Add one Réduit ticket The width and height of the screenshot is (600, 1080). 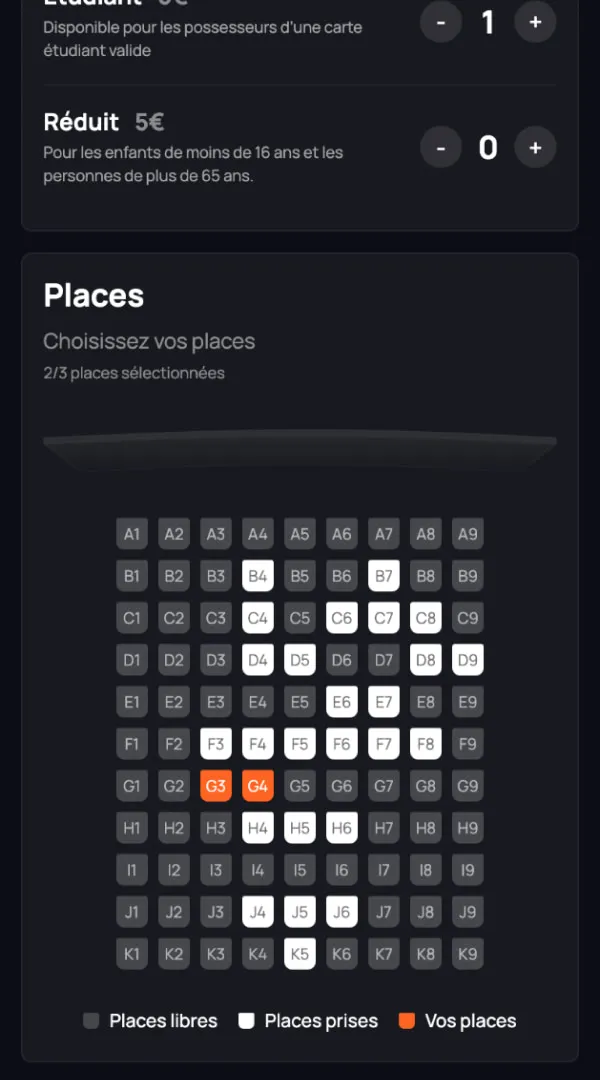click(535, 148)
